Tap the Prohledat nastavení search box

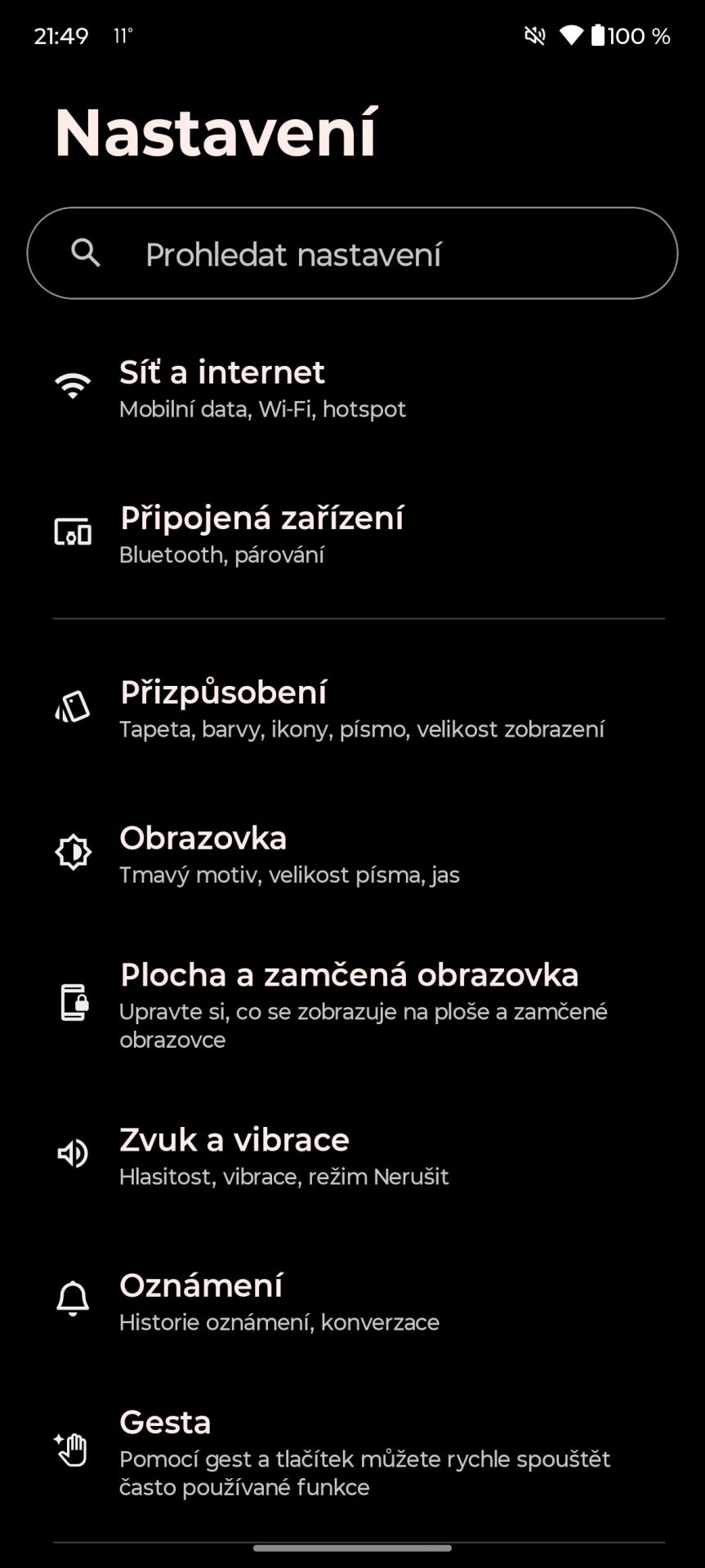[352, 253]
